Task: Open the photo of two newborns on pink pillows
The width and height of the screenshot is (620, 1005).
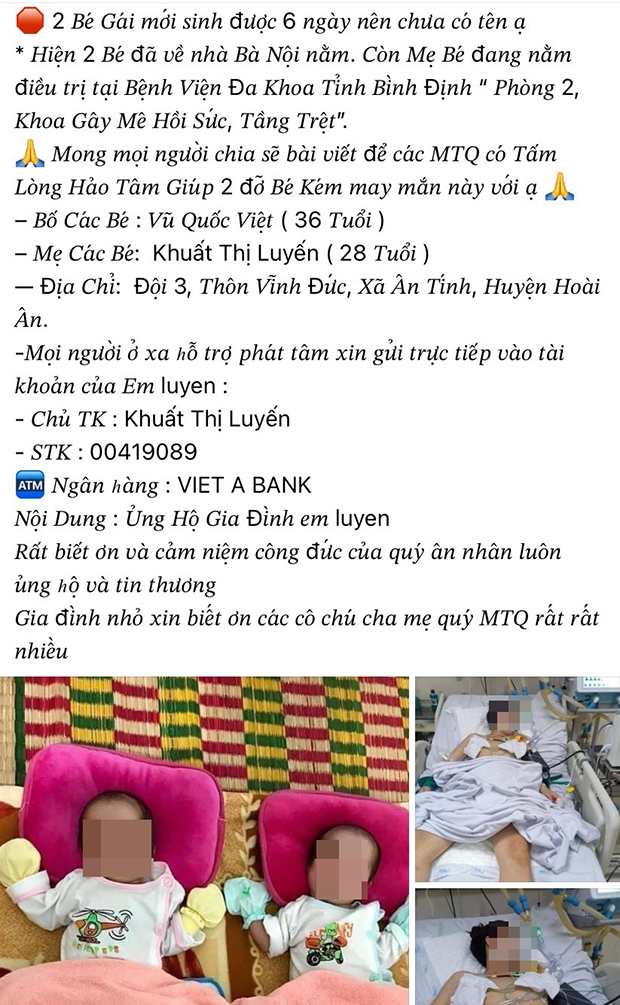Action: point(205,840)
